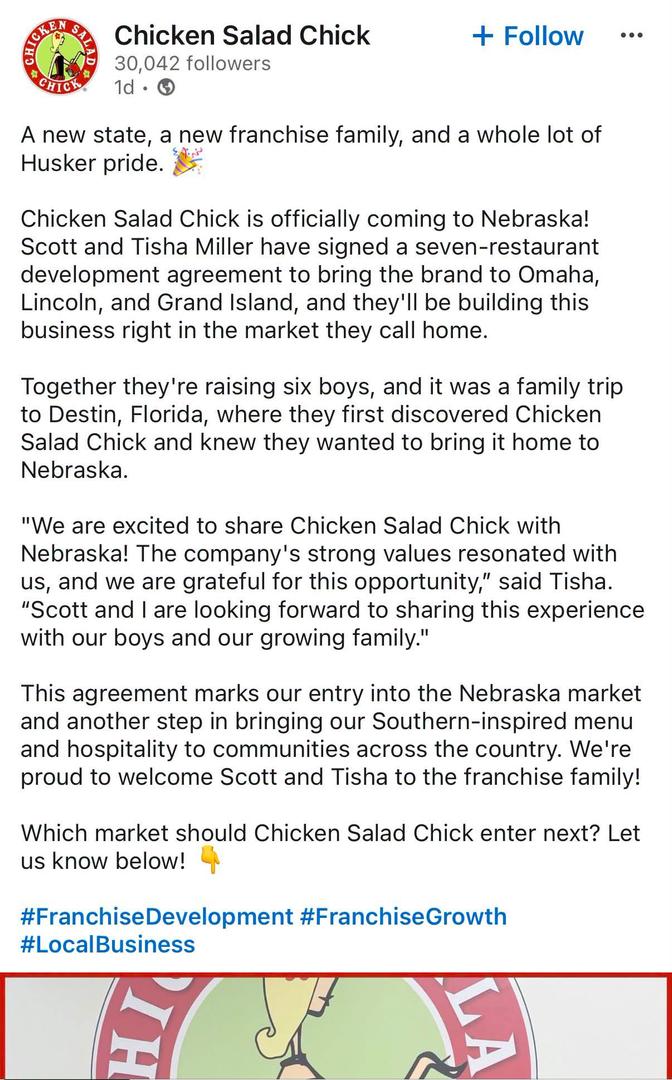Screen dimensions: 672x1080
Task: Open the #FranchiseDevelopment hashtag
Action: point(157,916)
